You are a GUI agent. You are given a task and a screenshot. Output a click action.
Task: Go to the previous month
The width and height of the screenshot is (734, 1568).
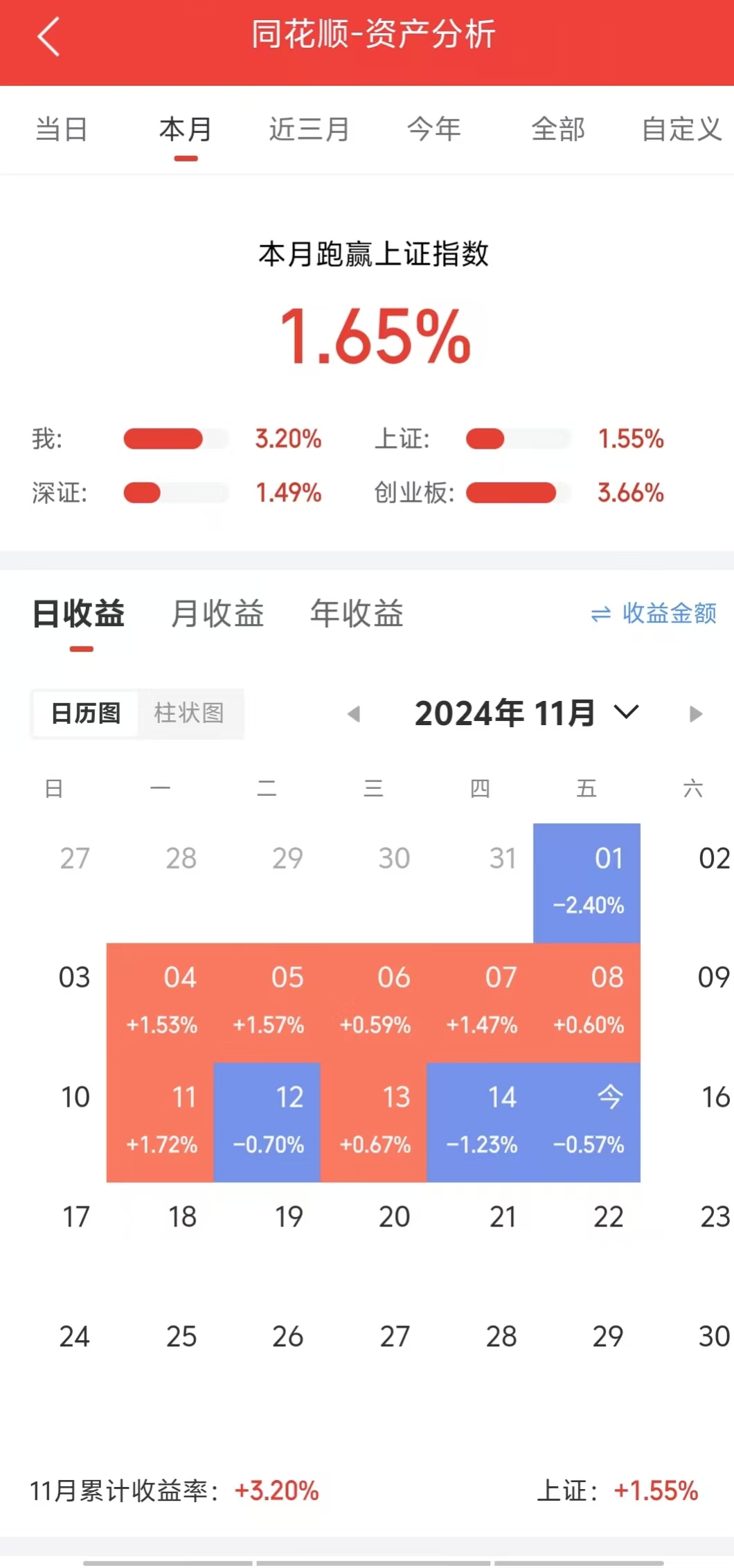(354, 714)
